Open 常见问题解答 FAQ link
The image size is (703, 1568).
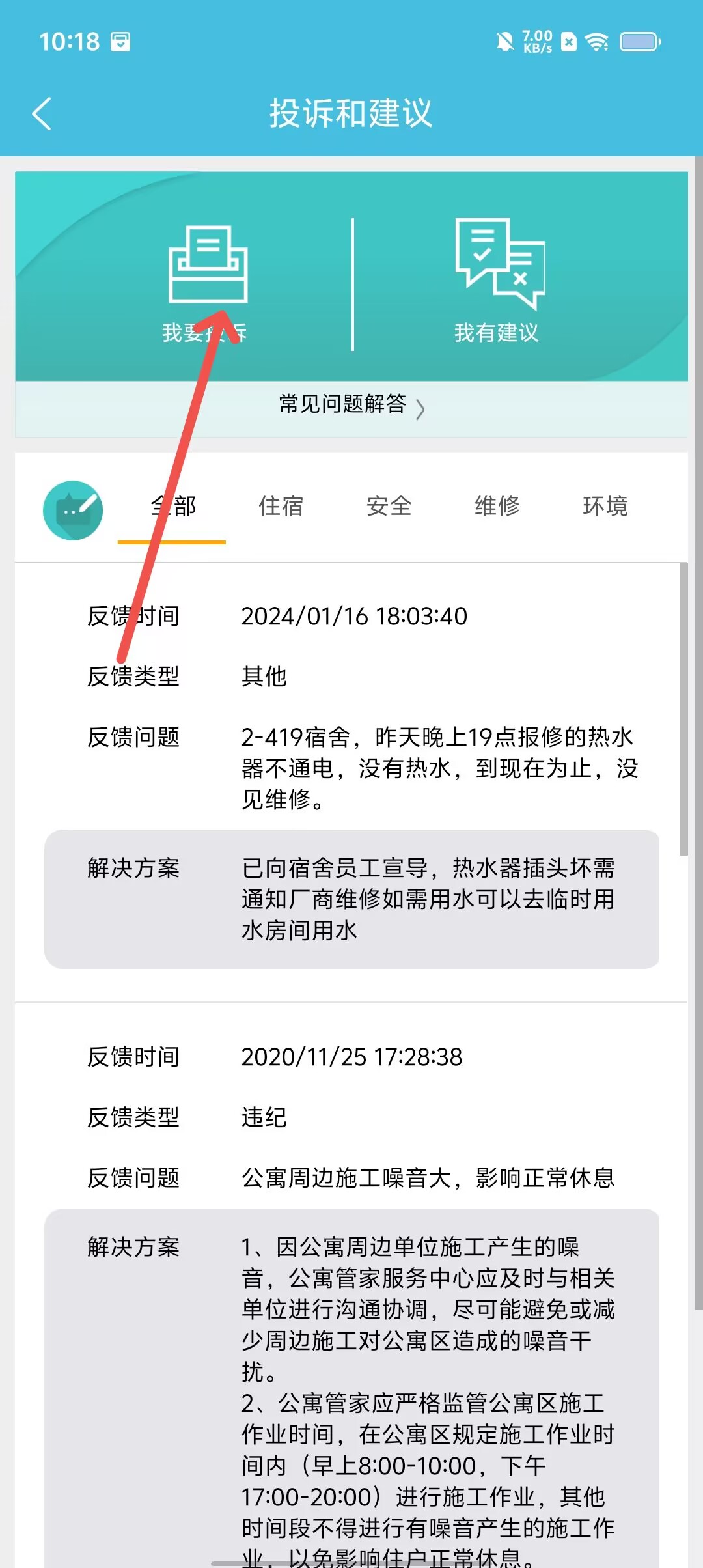351,406
